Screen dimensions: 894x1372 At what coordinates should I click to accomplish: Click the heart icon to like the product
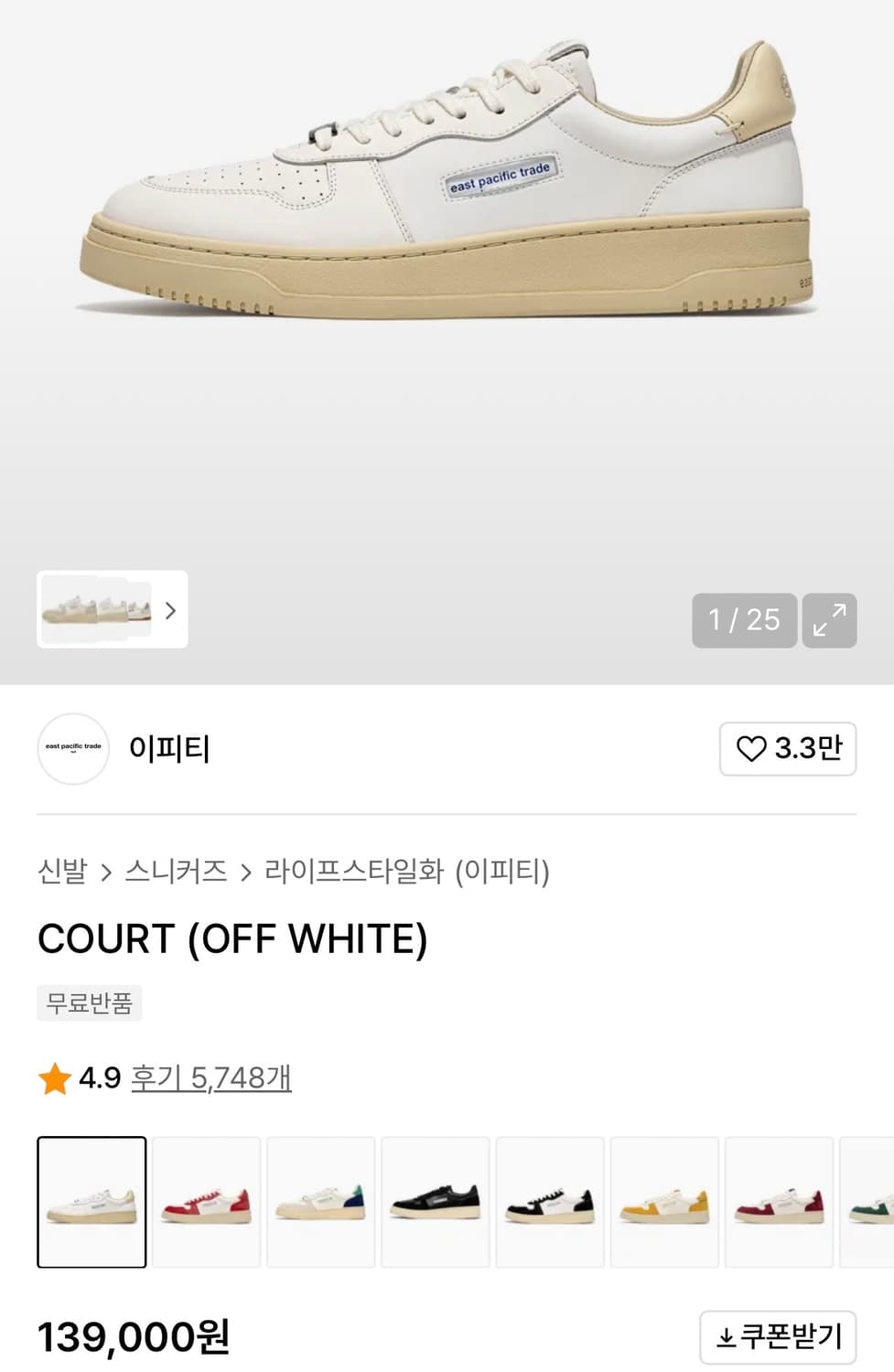[x=753, y=748]
